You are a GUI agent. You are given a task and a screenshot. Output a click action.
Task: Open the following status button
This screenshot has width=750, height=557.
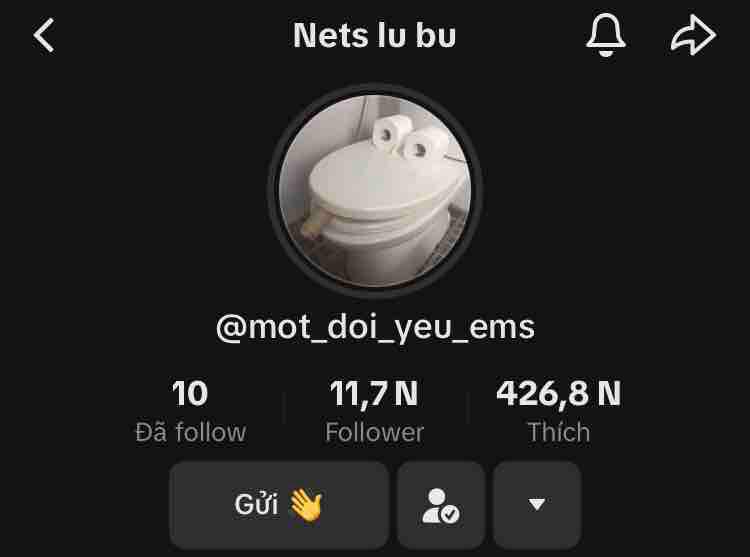click(441, 504)
